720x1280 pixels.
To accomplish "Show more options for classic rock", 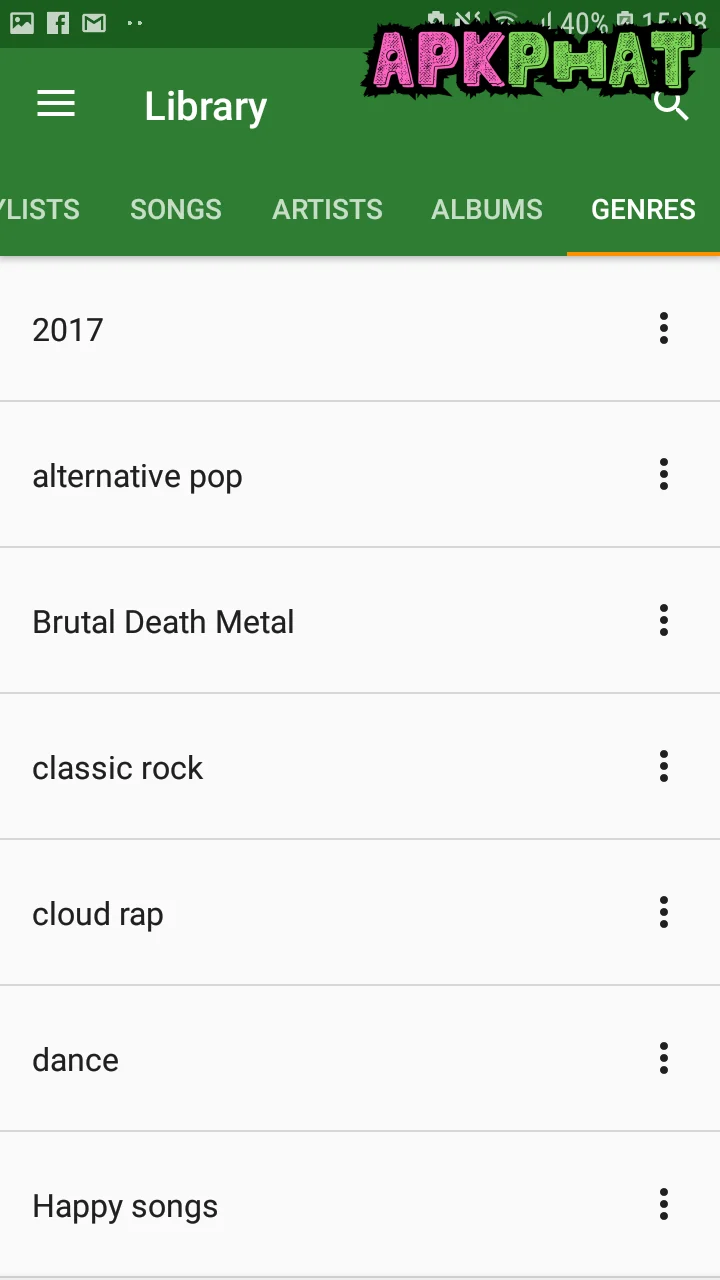I will [664, 766].
